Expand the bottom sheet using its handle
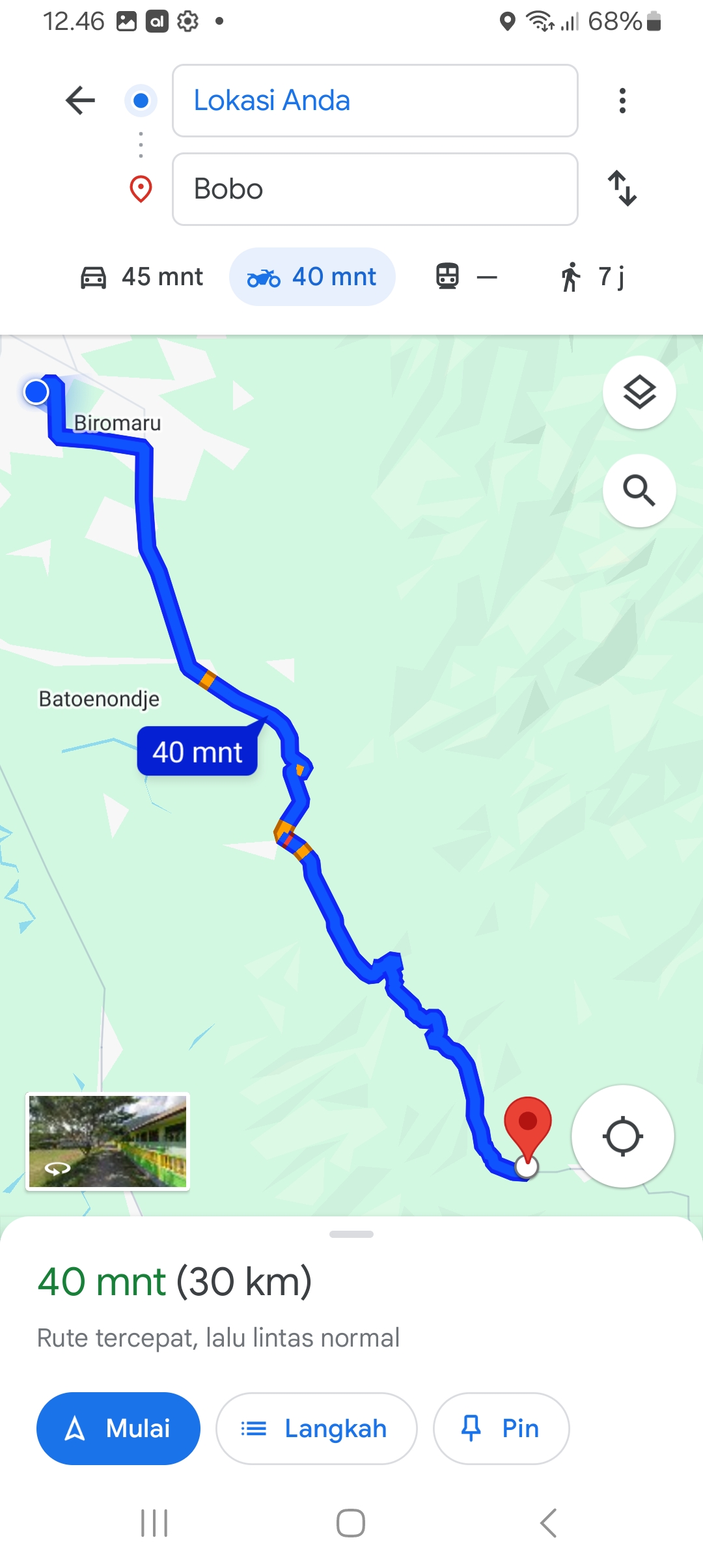Image resolution: width=703 pixels, height=1568 pixels. point(351,1234)
